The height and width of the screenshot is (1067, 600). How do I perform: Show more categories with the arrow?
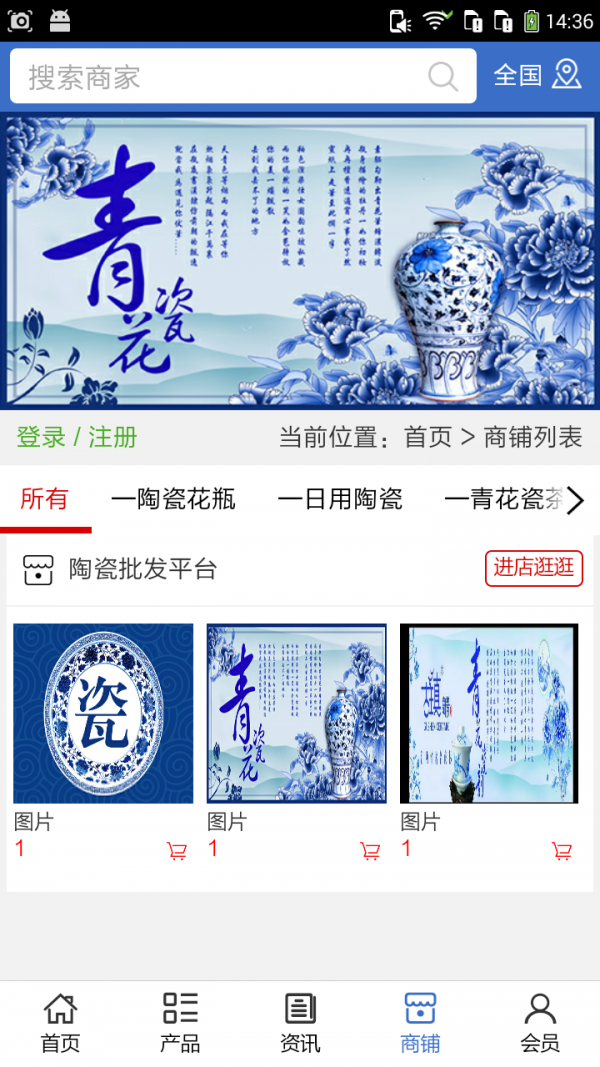point(575,500)
